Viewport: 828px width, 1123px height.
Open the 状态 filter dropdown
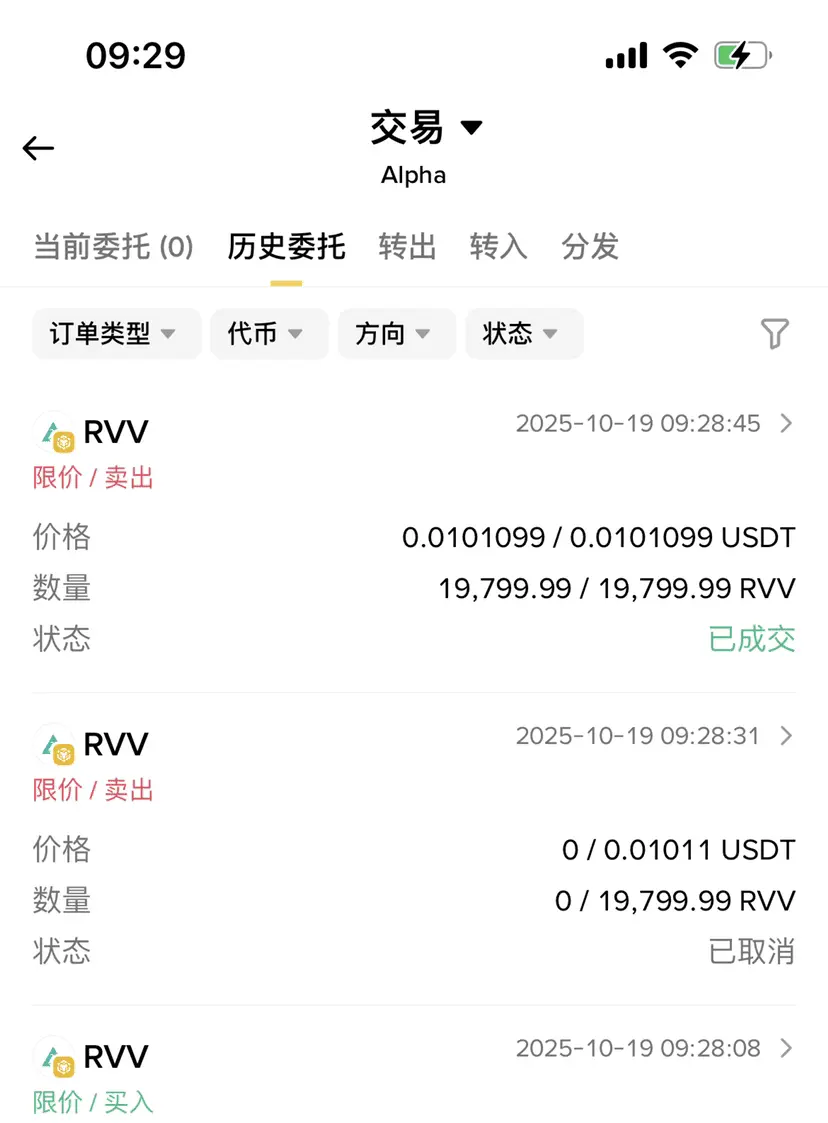click(523, 334)
